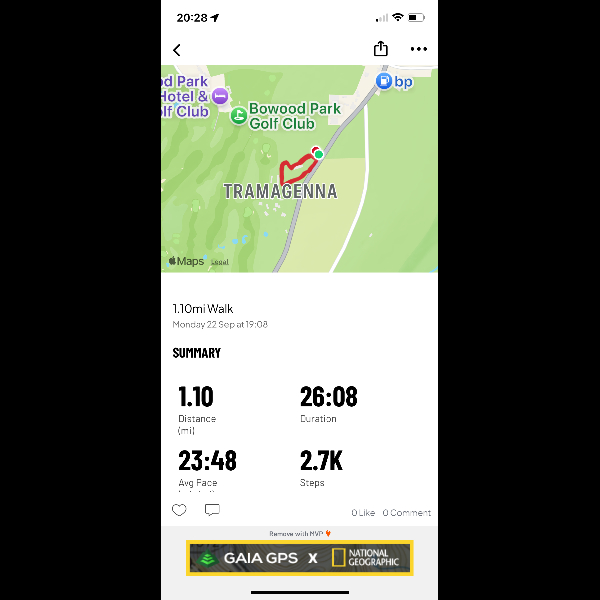Screen dimensions: 600x600
Task: Like this walk with the heart icon
Action: point(179,511)
